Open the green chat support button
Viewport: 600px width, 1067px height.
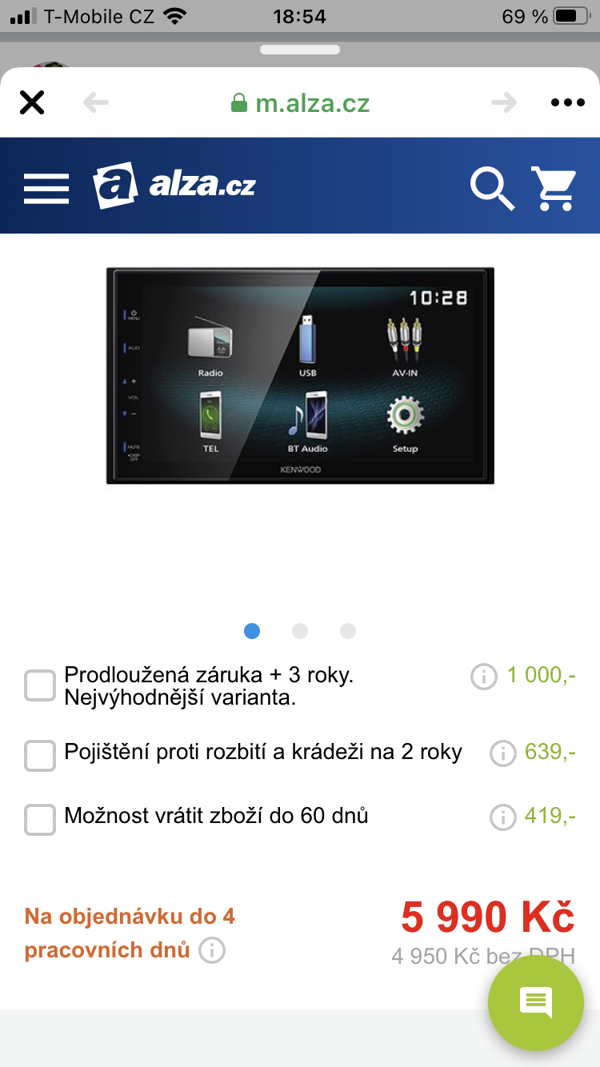[536, 1000]
